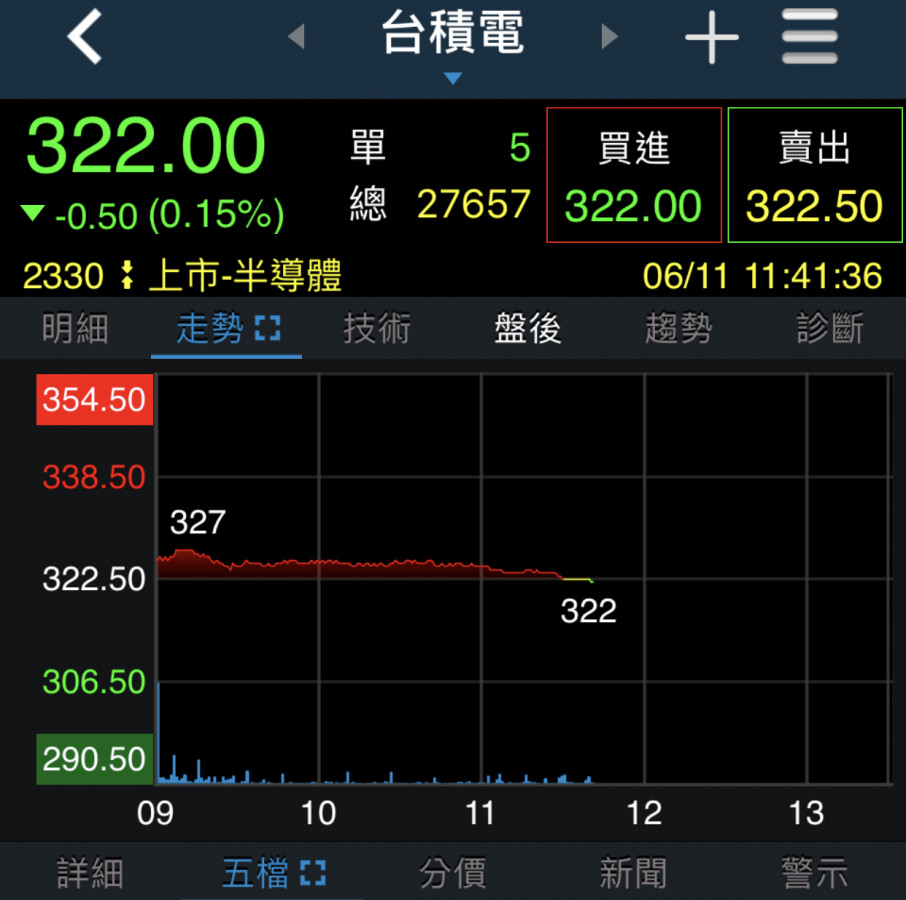Show the previous stock with the left arrow

pos(296,38)
